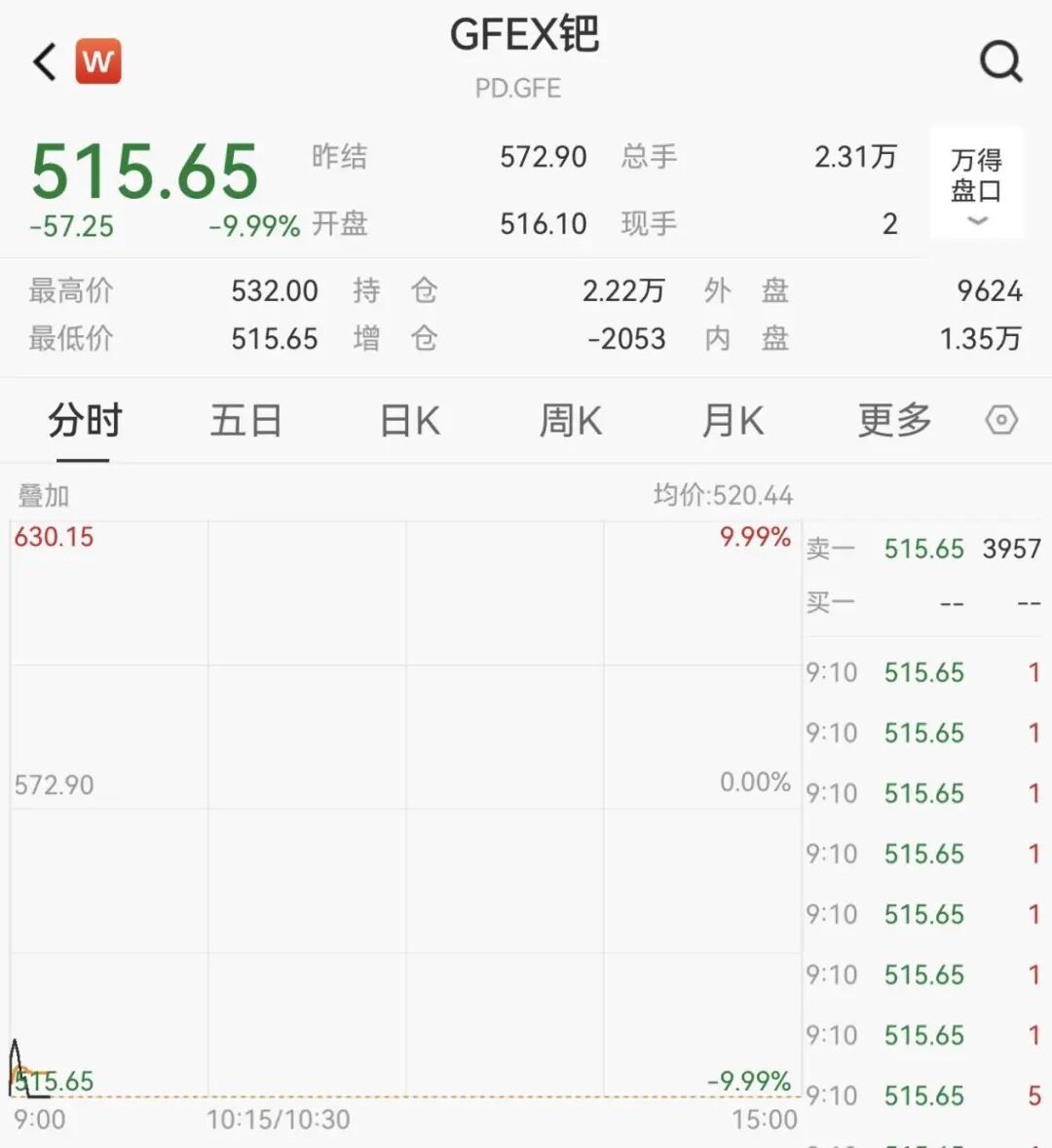Switch to the 日K tab
The height and width of the screenshot is (1148, 1052).
coord(409,420)
